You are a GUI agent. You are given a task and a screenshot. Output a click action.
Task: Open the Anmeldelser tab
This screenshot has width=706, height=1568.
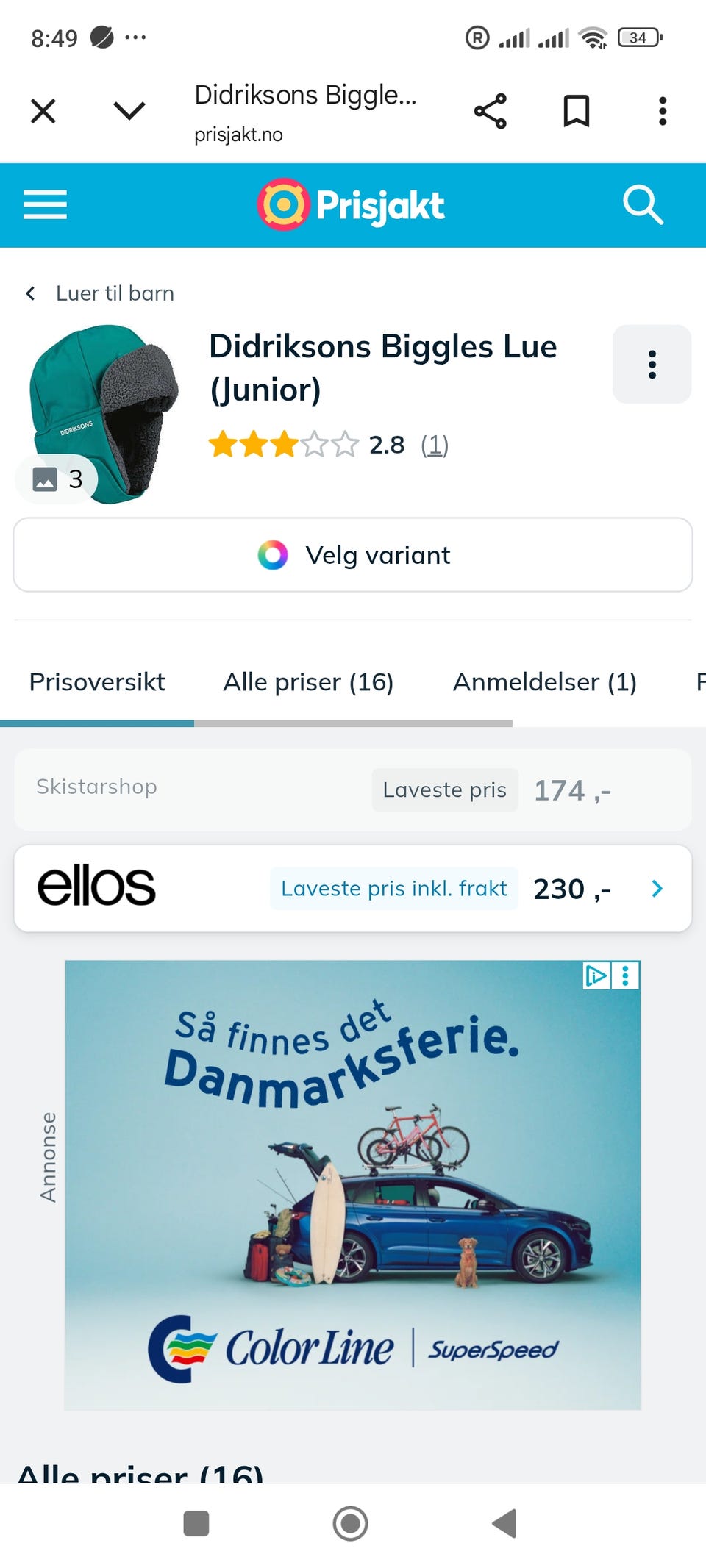(x=545, y=682)
